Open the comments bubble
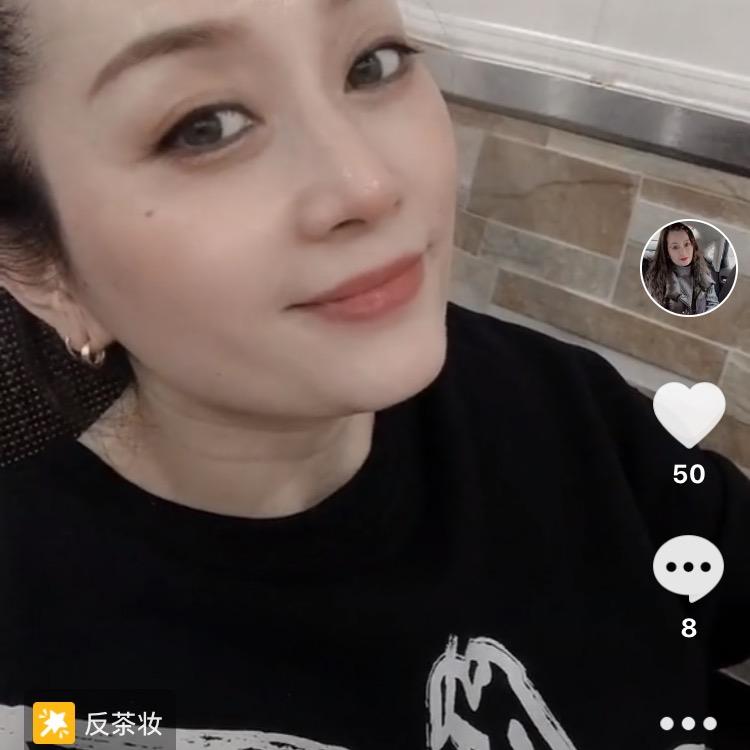Viewport: 750px width, 750px height. [x=688, y=569]
